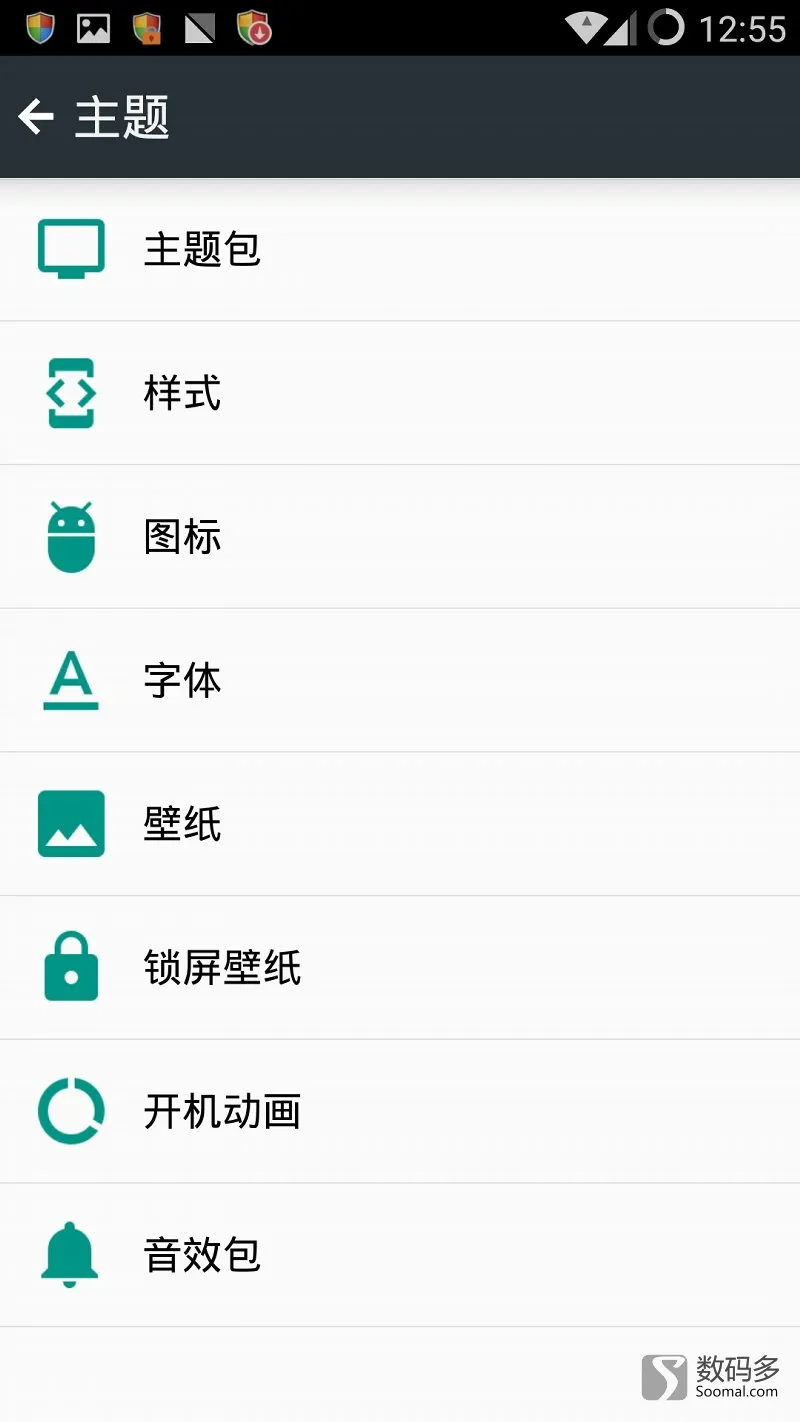
Task: Tap the 开机动画 row
Action: coord(400,1112)
